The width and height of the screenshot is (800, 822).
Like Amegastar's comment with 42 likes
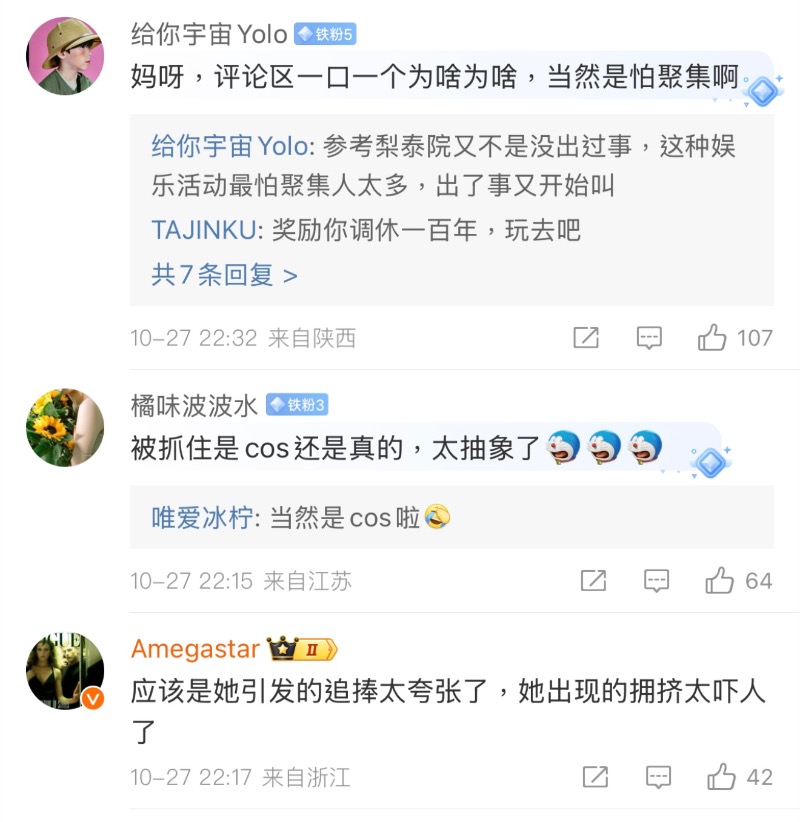(x=722, y=777)
